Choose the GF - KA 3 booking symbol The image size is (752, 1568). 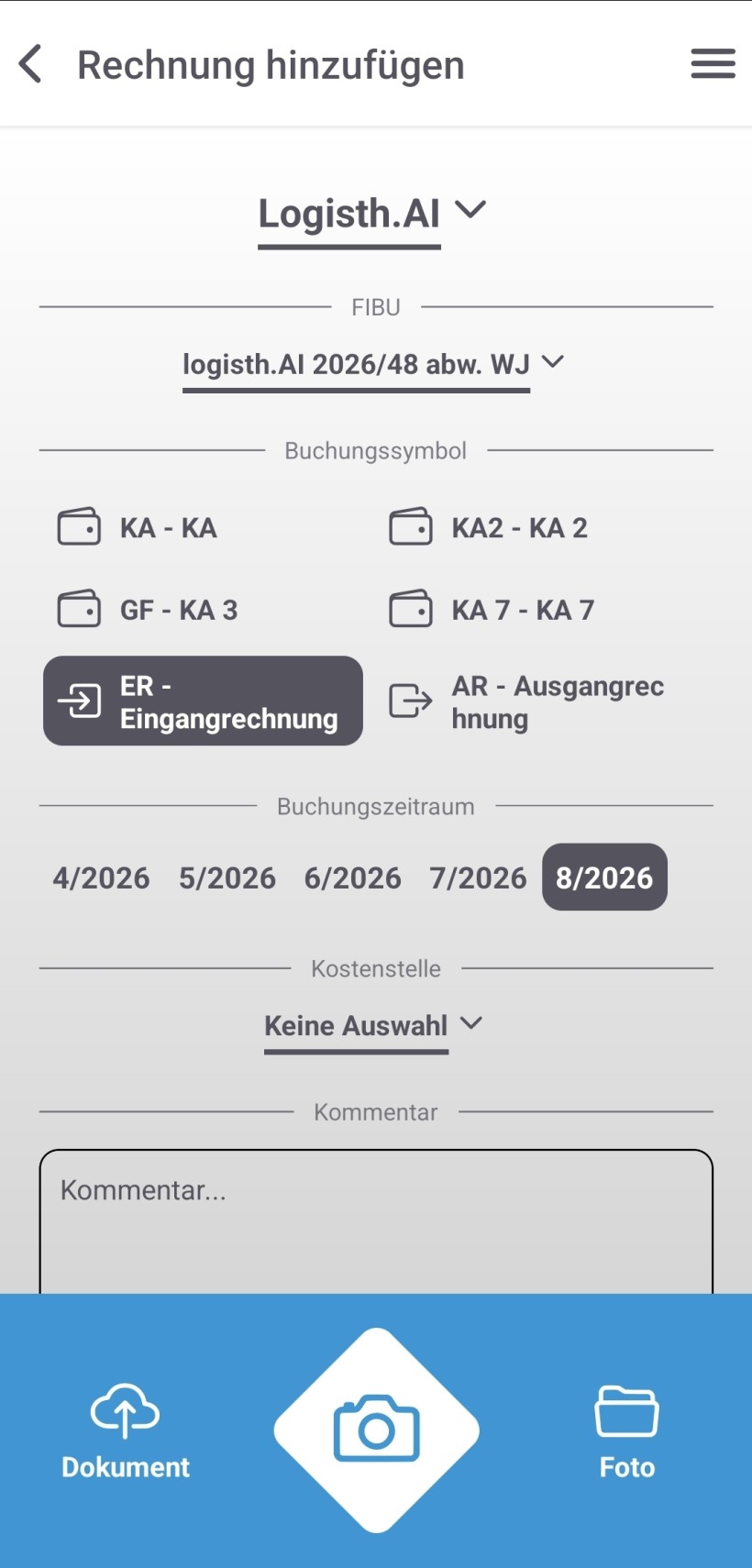(x=148, y=610)
